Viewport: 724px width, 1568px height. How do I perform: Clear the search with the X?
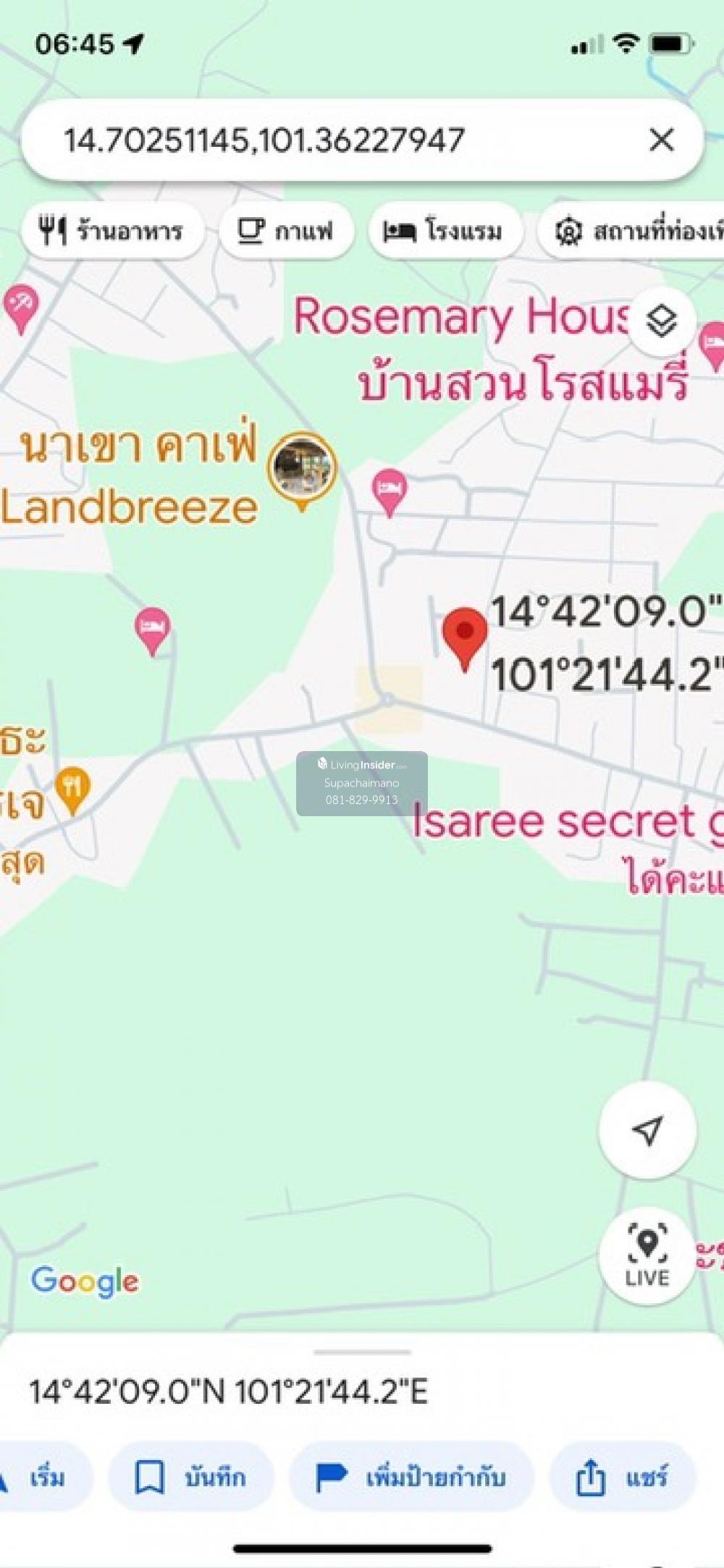[x=660, y=140]
